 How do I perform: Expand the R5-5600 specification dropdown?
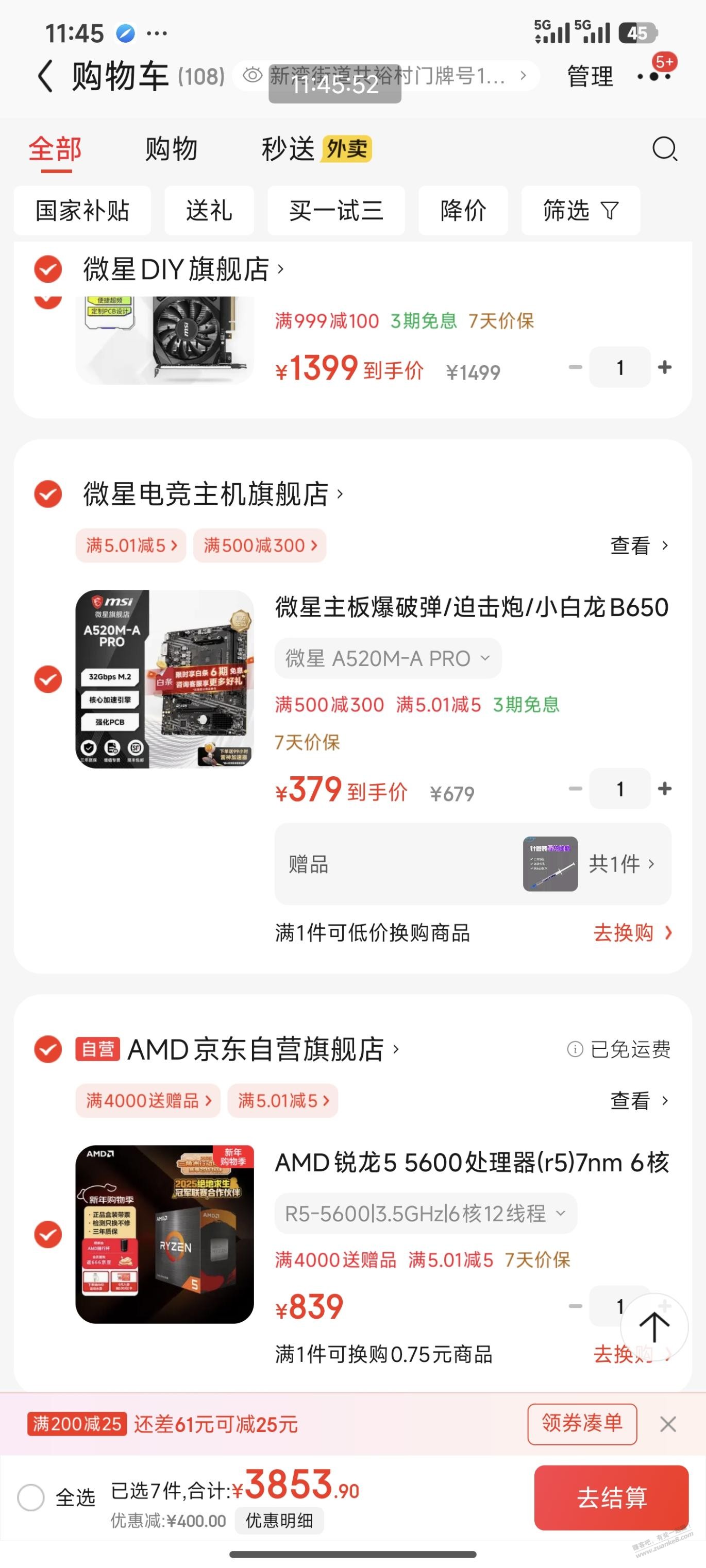tap(425, 1213)
